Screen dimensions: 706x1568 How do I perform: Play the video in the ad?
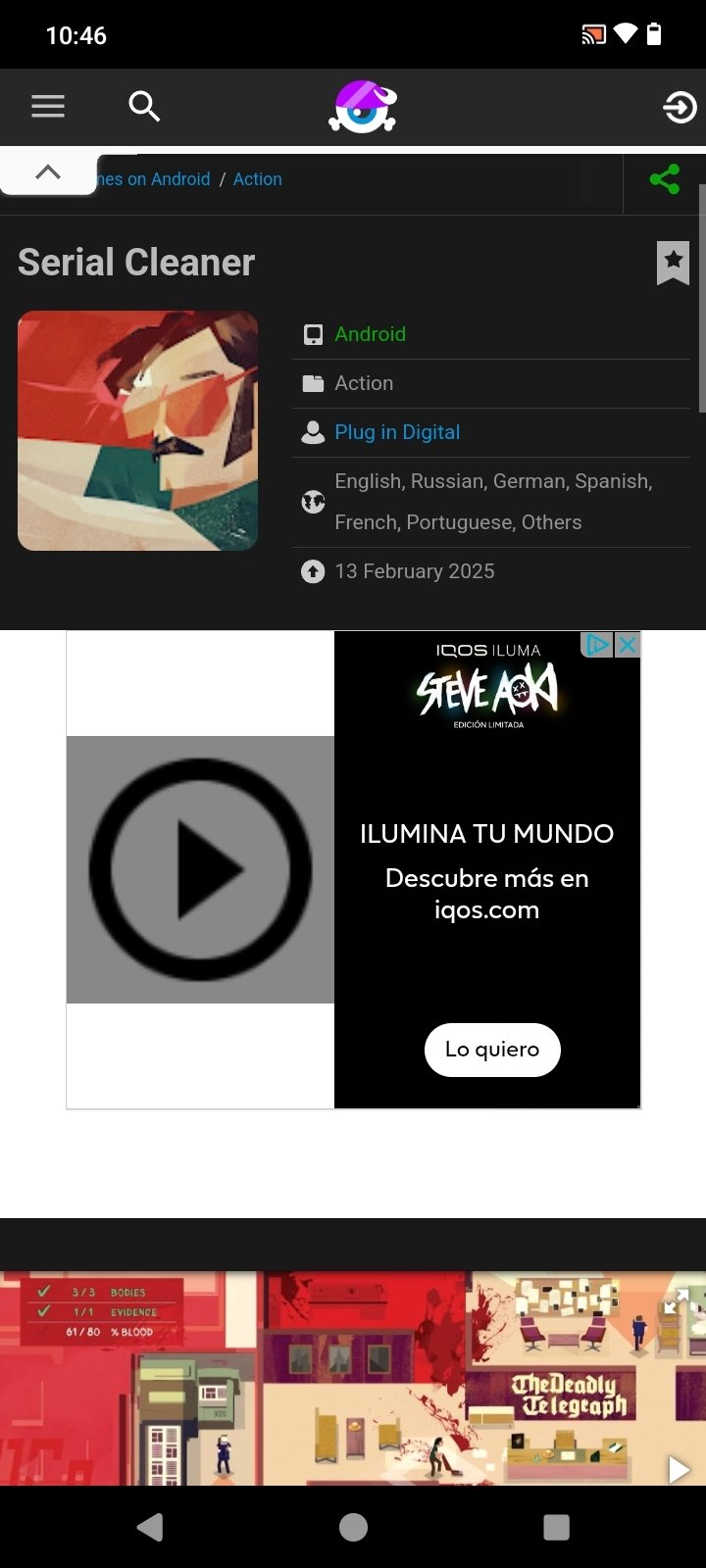[200, 869]
